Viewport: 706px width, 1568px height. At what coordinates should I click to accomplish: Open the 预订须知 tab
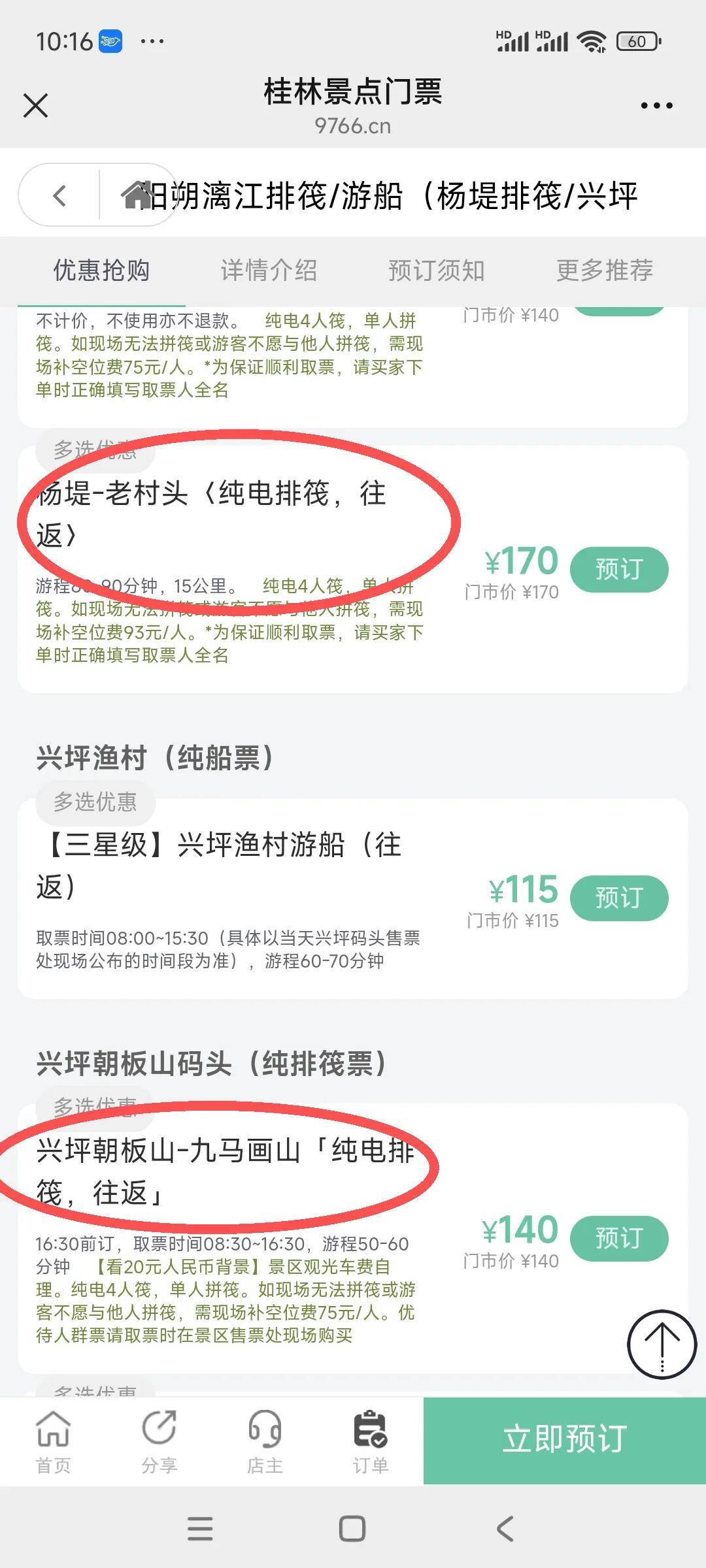[437, 270]
